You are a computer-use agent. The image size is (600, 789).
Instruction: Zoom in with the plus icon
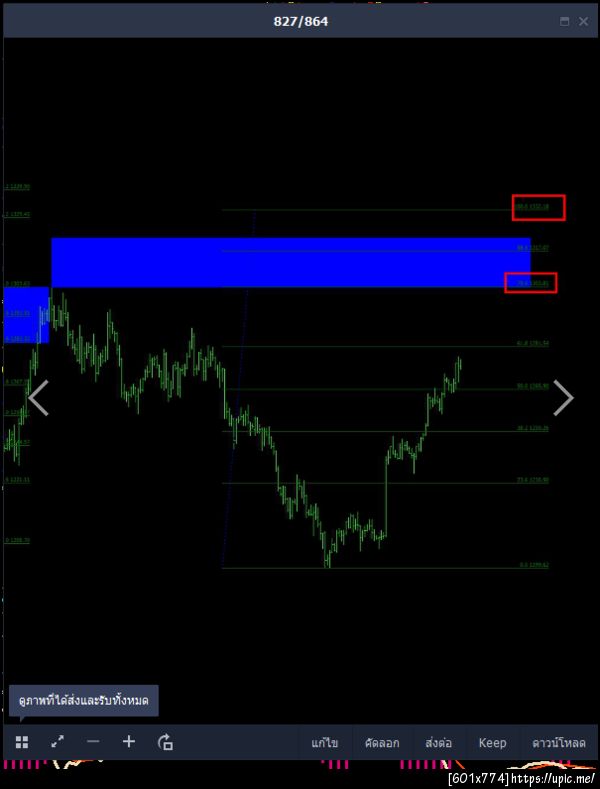[x=128, y=742]
